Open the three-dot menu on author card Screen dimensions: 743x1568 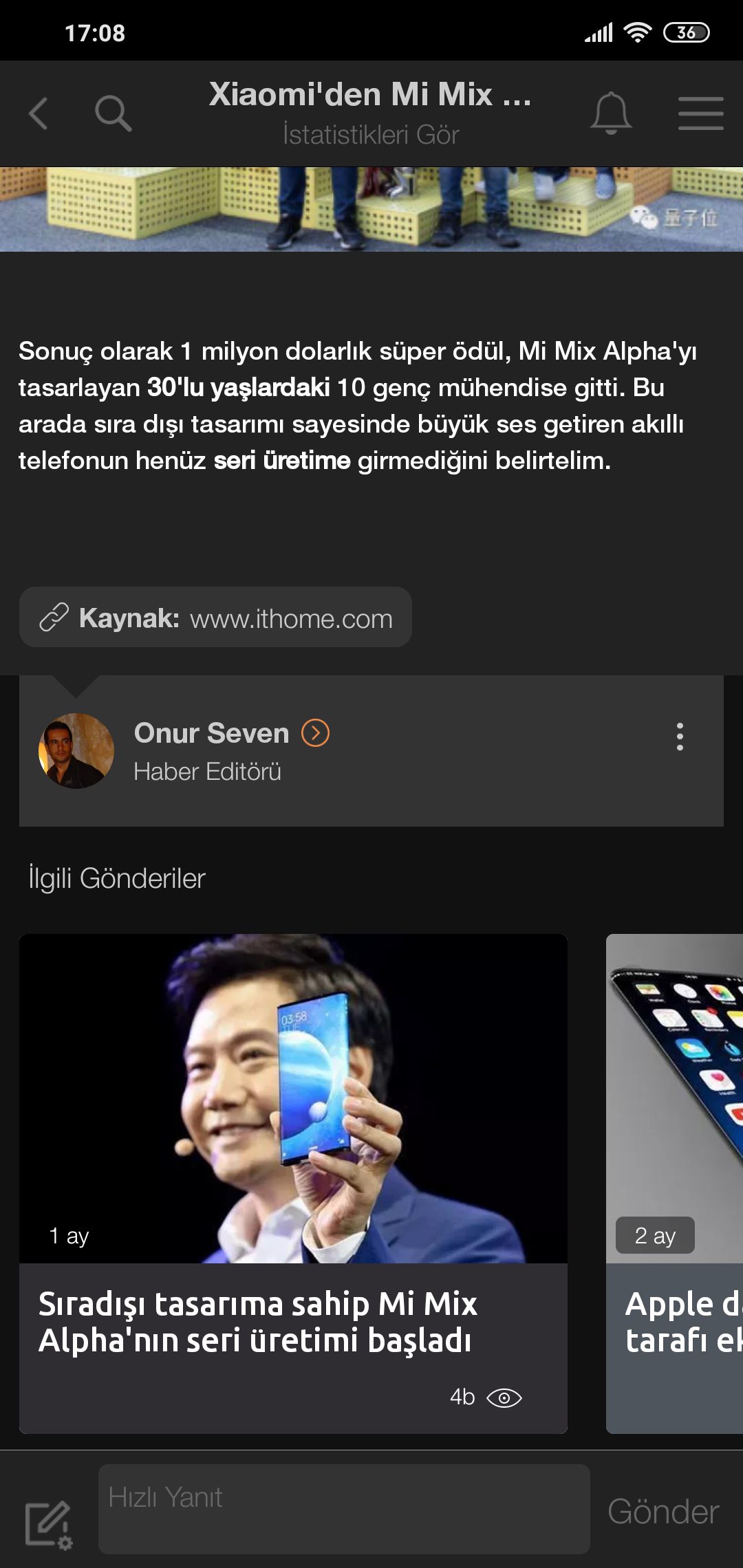click(680, 737)
